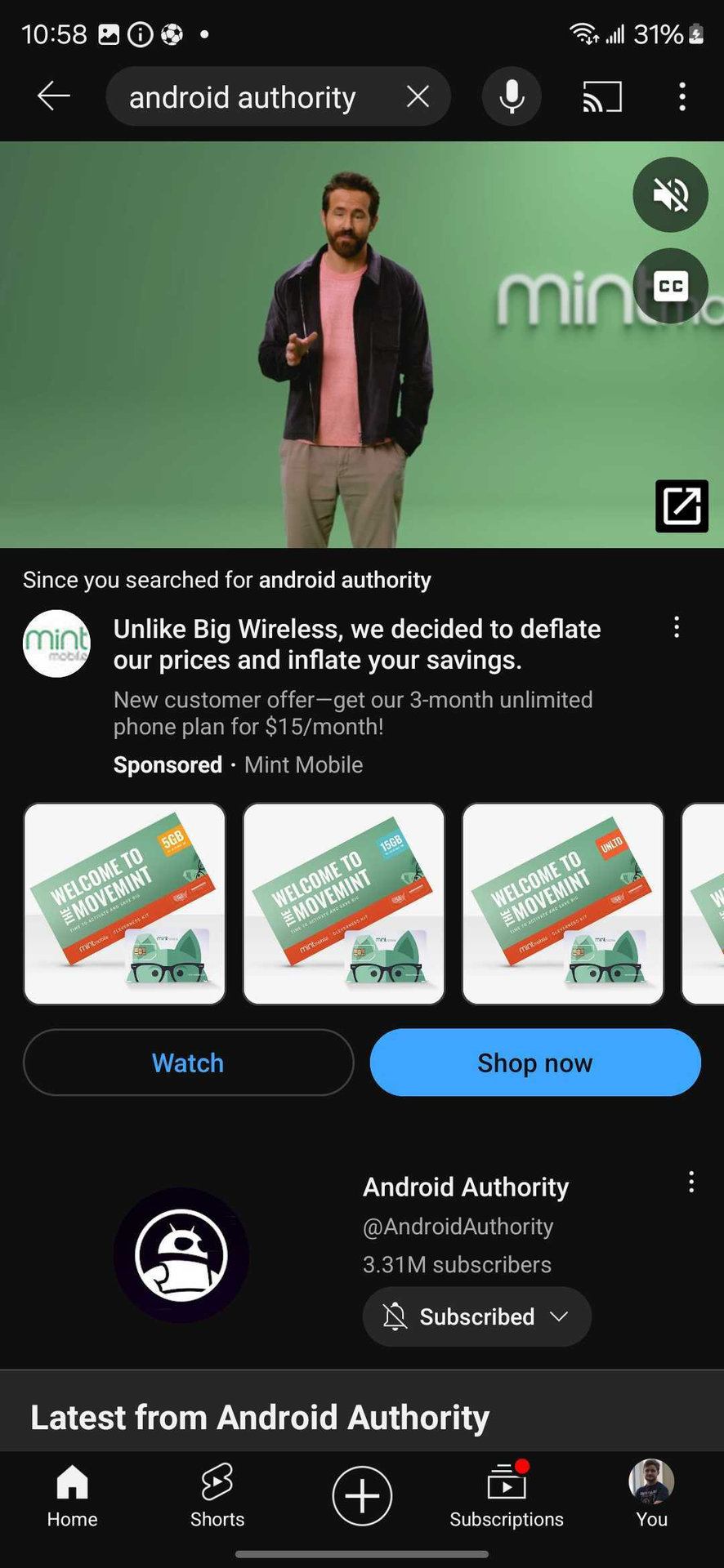Screen dimensions: 724x1568
Task: Select the 15GB plan card
Action: tap(343, 903)
